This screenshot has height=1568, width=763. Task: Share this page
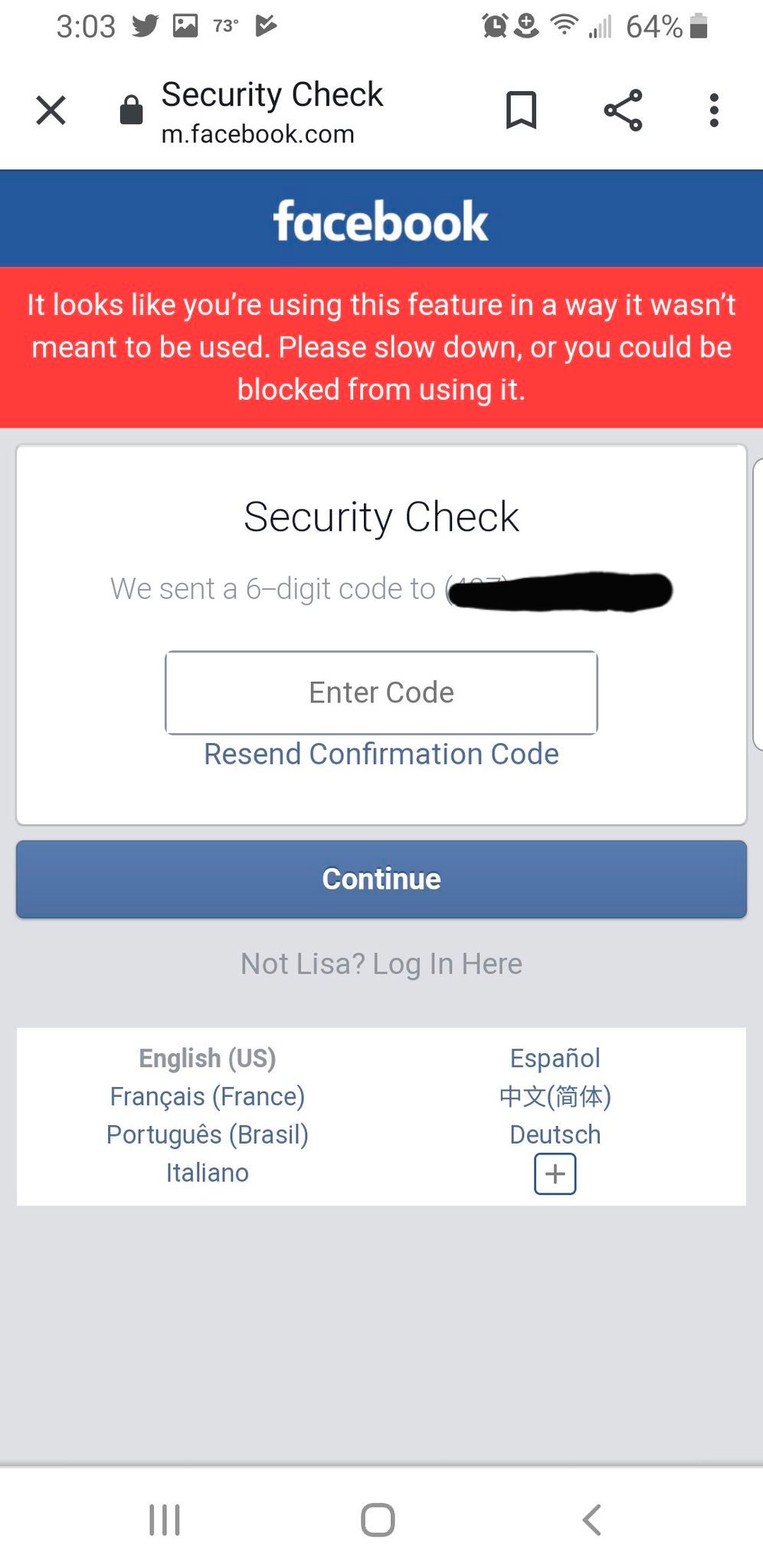point(623,110)
